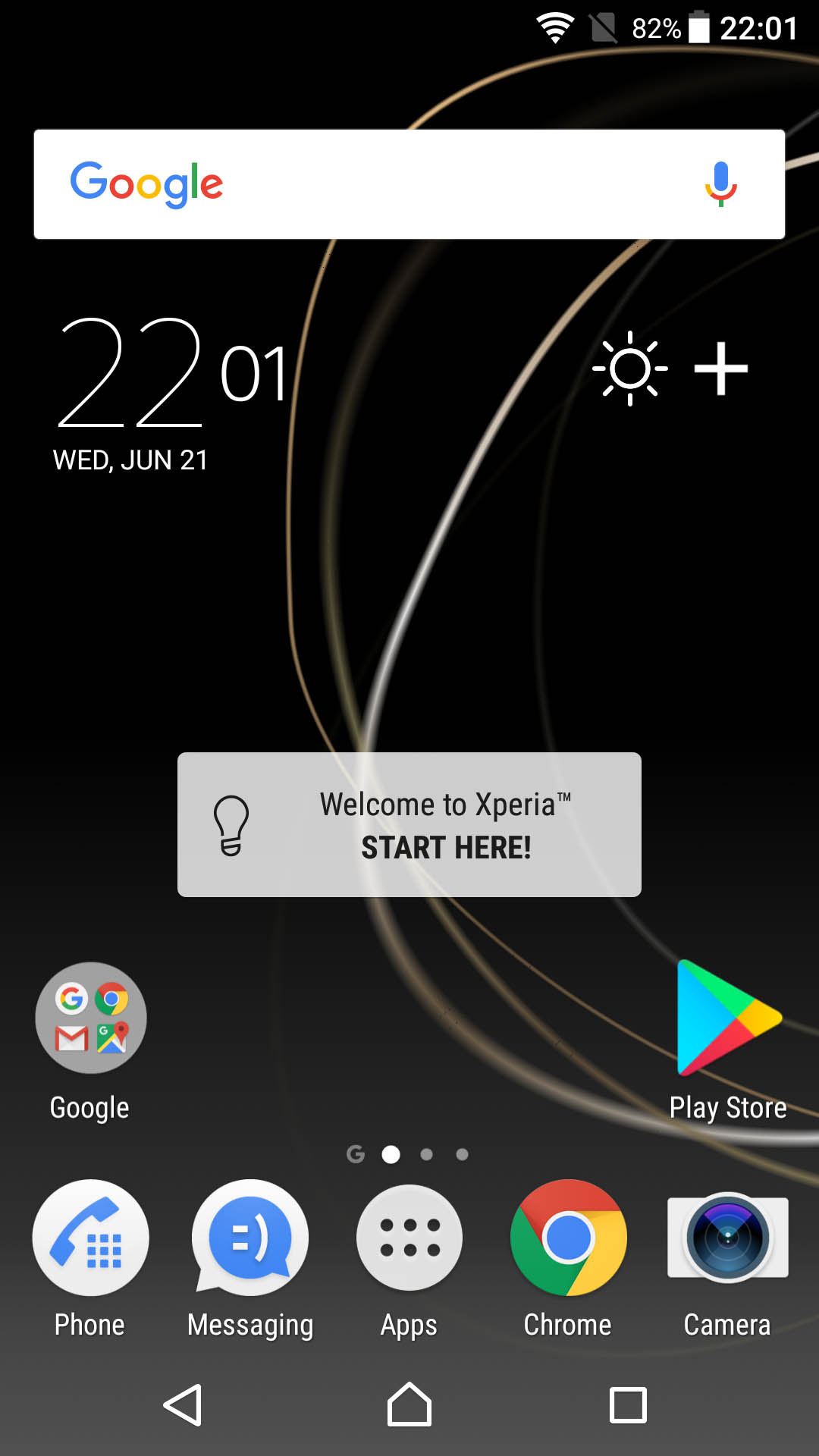Tap the Google search box
Viewport: 819px width, 1456px height.
point(409,184)
